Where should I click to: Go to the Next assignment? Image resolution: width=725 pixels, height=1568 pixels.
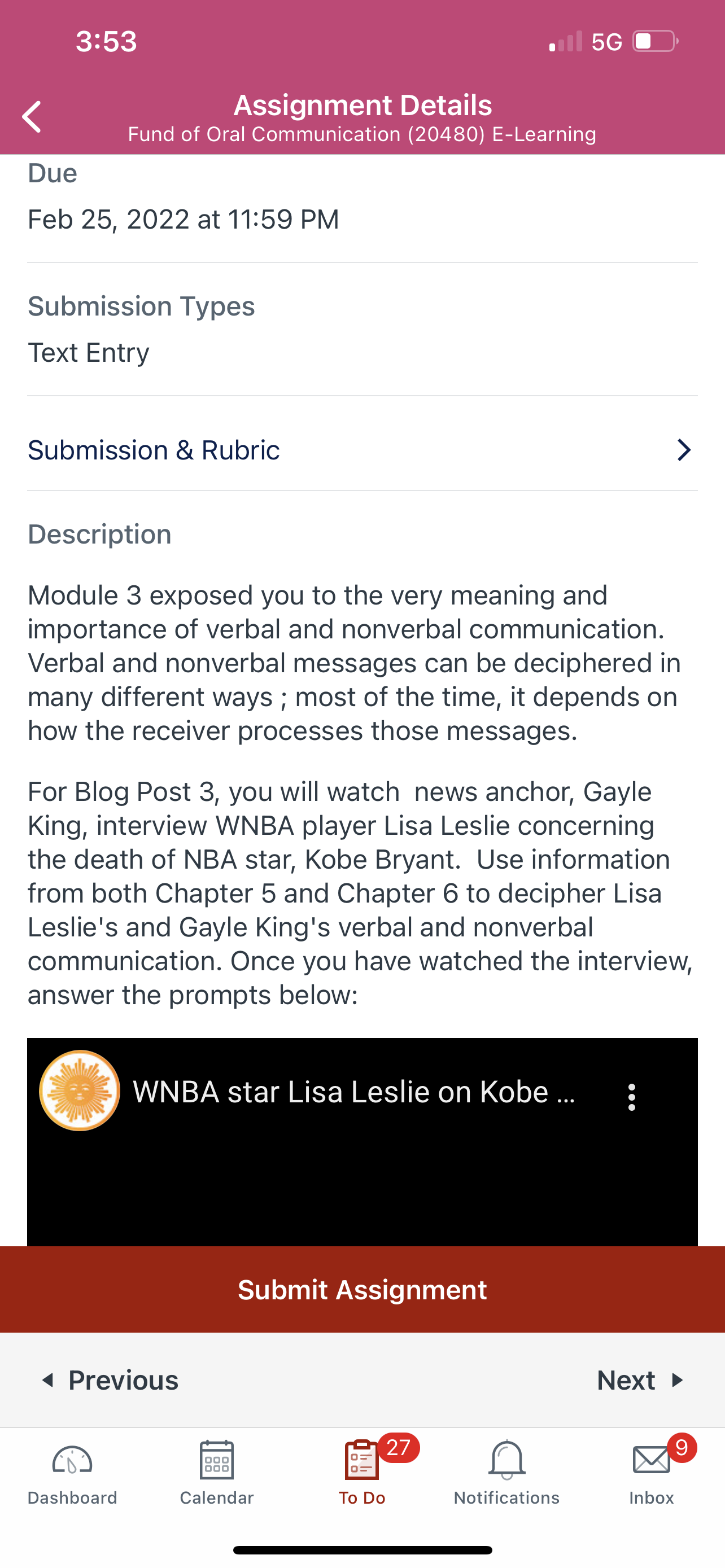tap(640, 1380)
